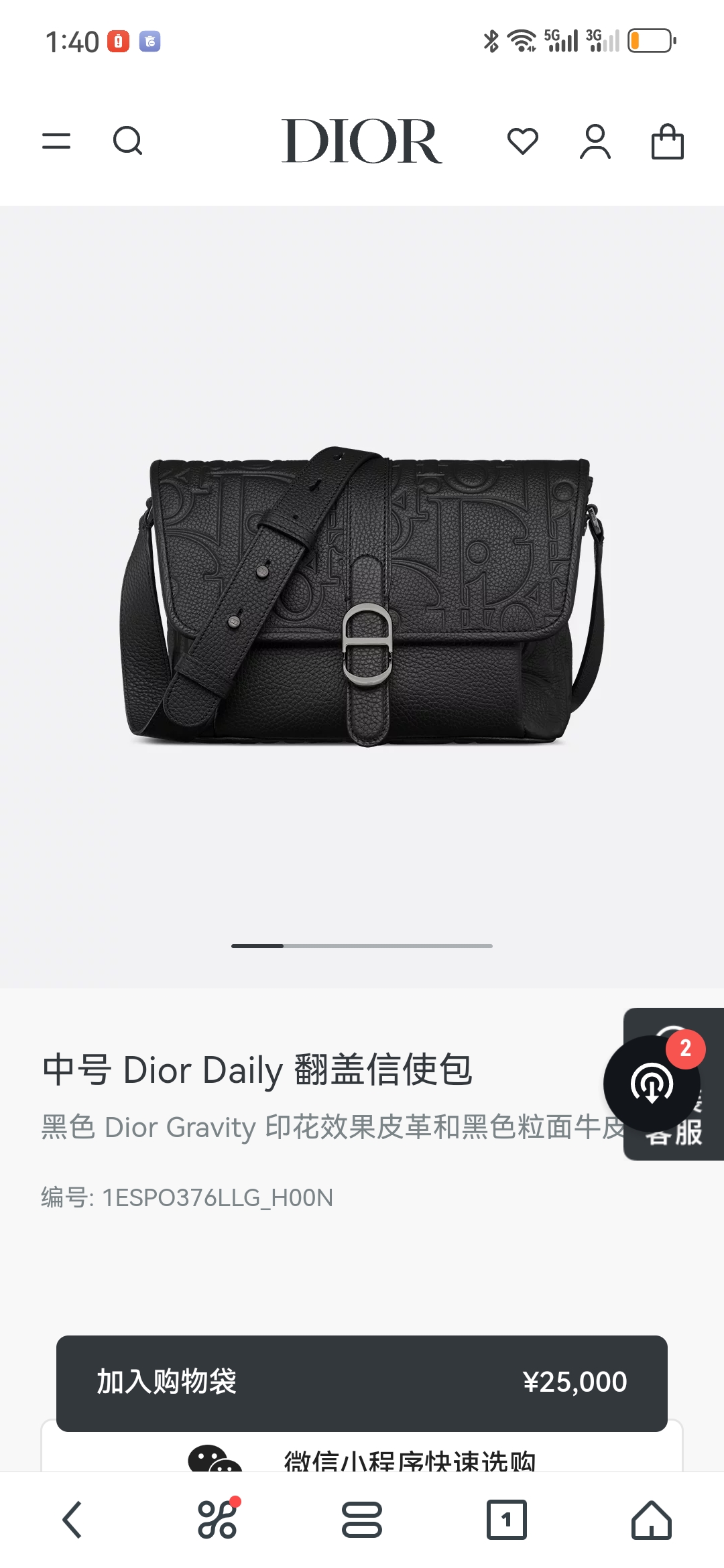Viewport: 724px width, 1568px height.
Task: Open the Dior Daily bag product image
Action: (362, 596)
